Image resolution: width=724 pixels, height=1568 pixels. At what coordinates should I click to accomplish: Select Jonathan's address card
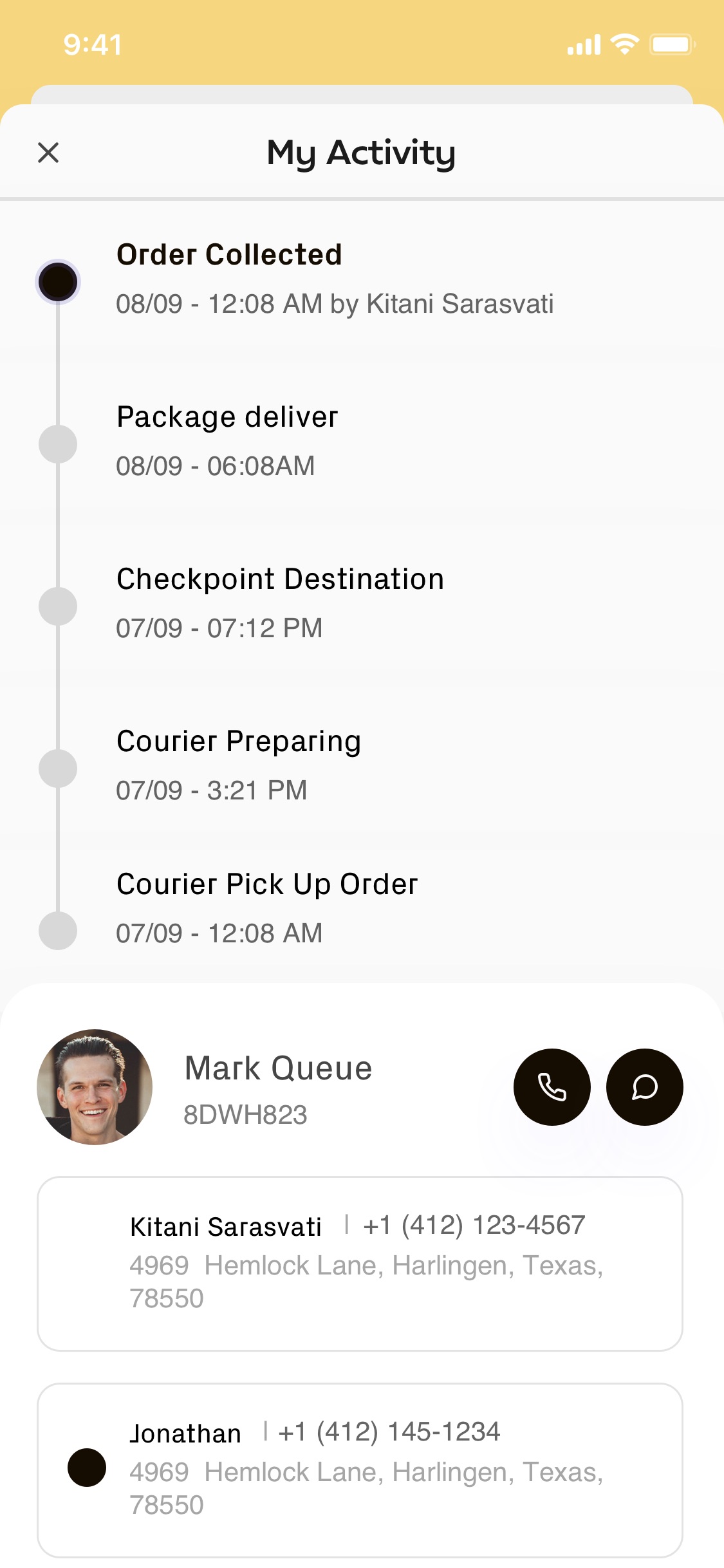tap(360, 1470)
